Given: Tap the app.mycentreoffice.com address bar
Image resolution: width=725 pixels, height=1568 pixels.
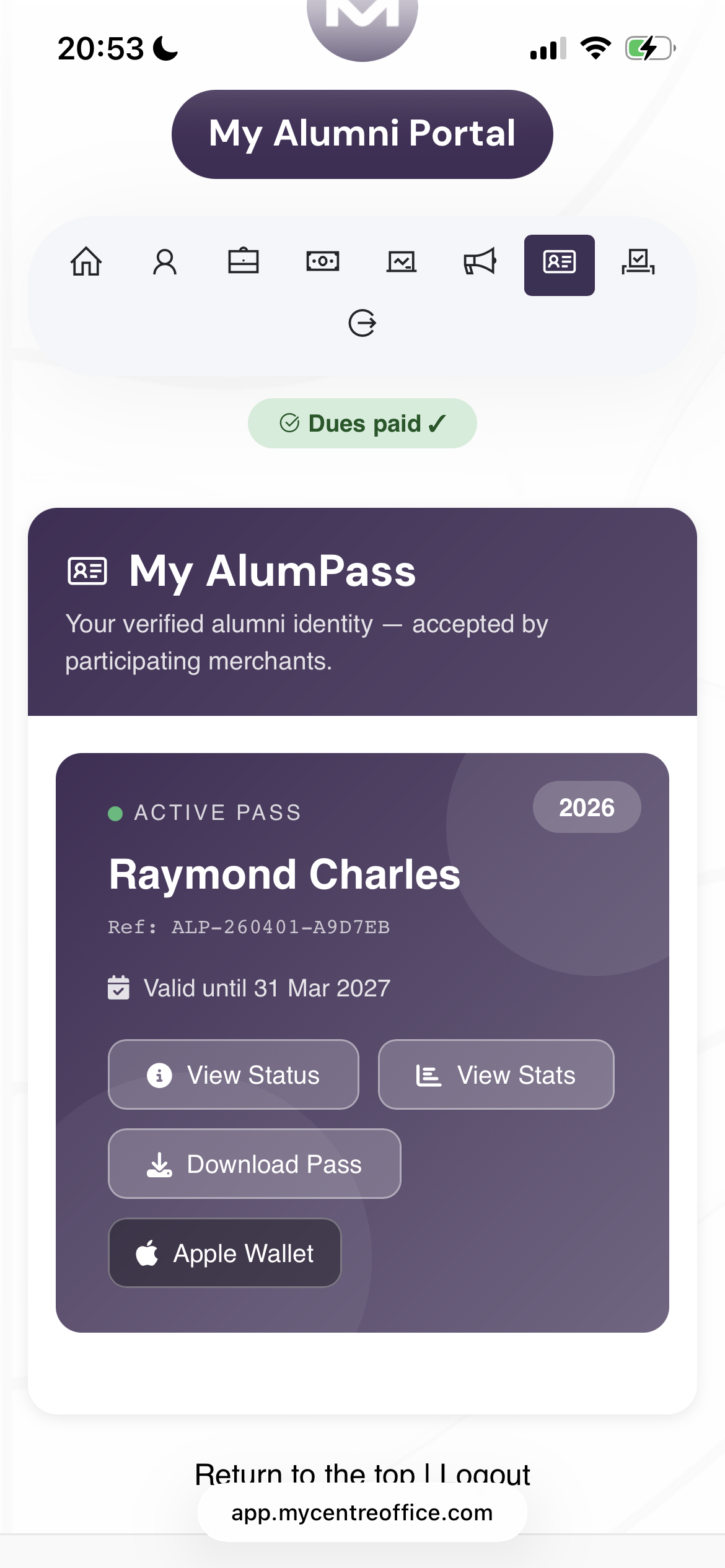Looking at the screenshot, I should point(362,1512).
